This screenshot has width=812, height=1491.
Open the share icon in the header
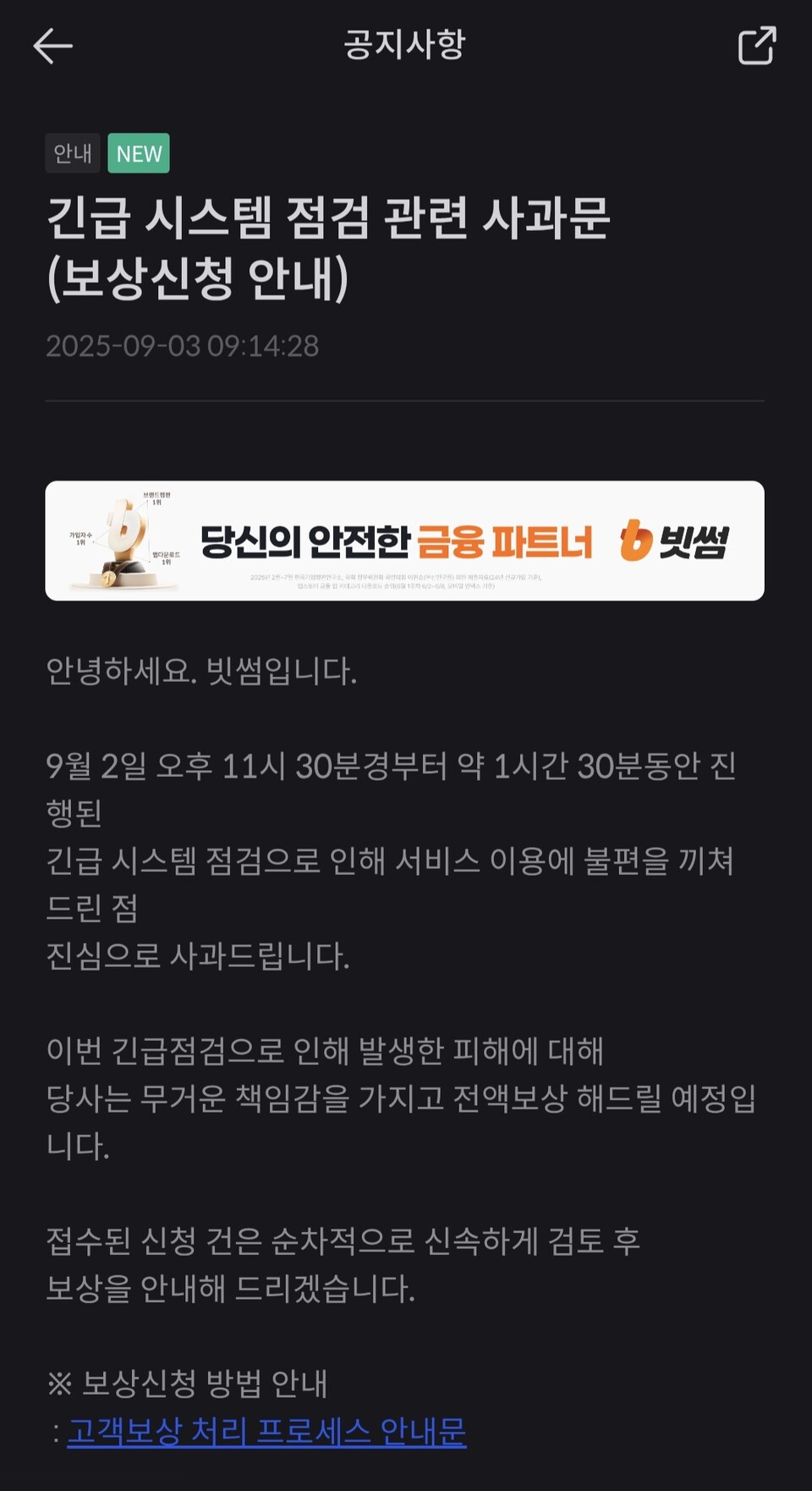pos(756,46)
